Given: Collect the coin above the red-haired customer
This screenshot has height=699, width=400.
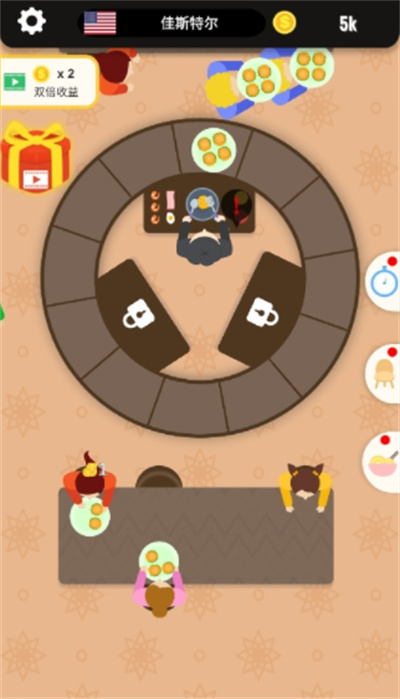Looking at the screenshot, I should click(91, 469).
